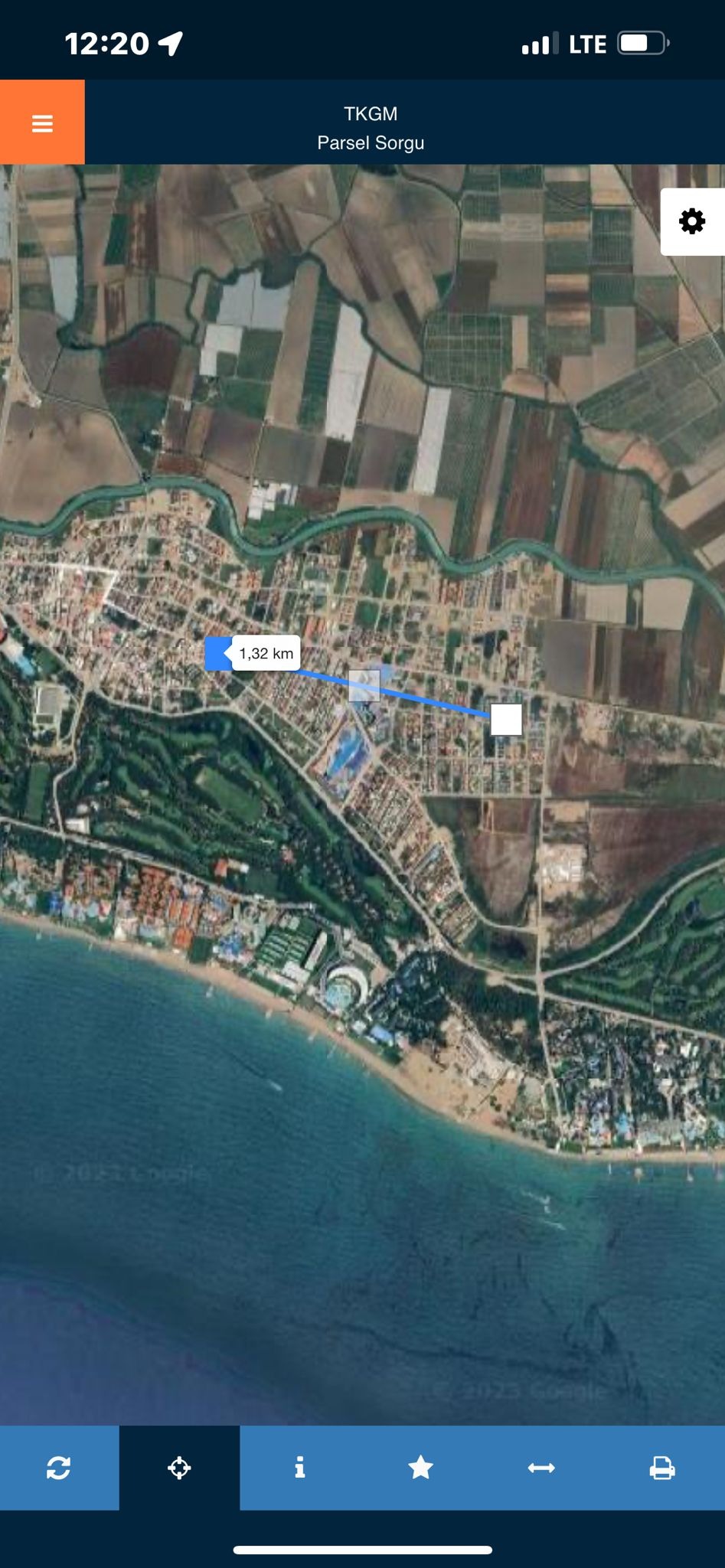Select the distance measure tool
Screen dimensions: 725x1568
[x=541, y=1467]
